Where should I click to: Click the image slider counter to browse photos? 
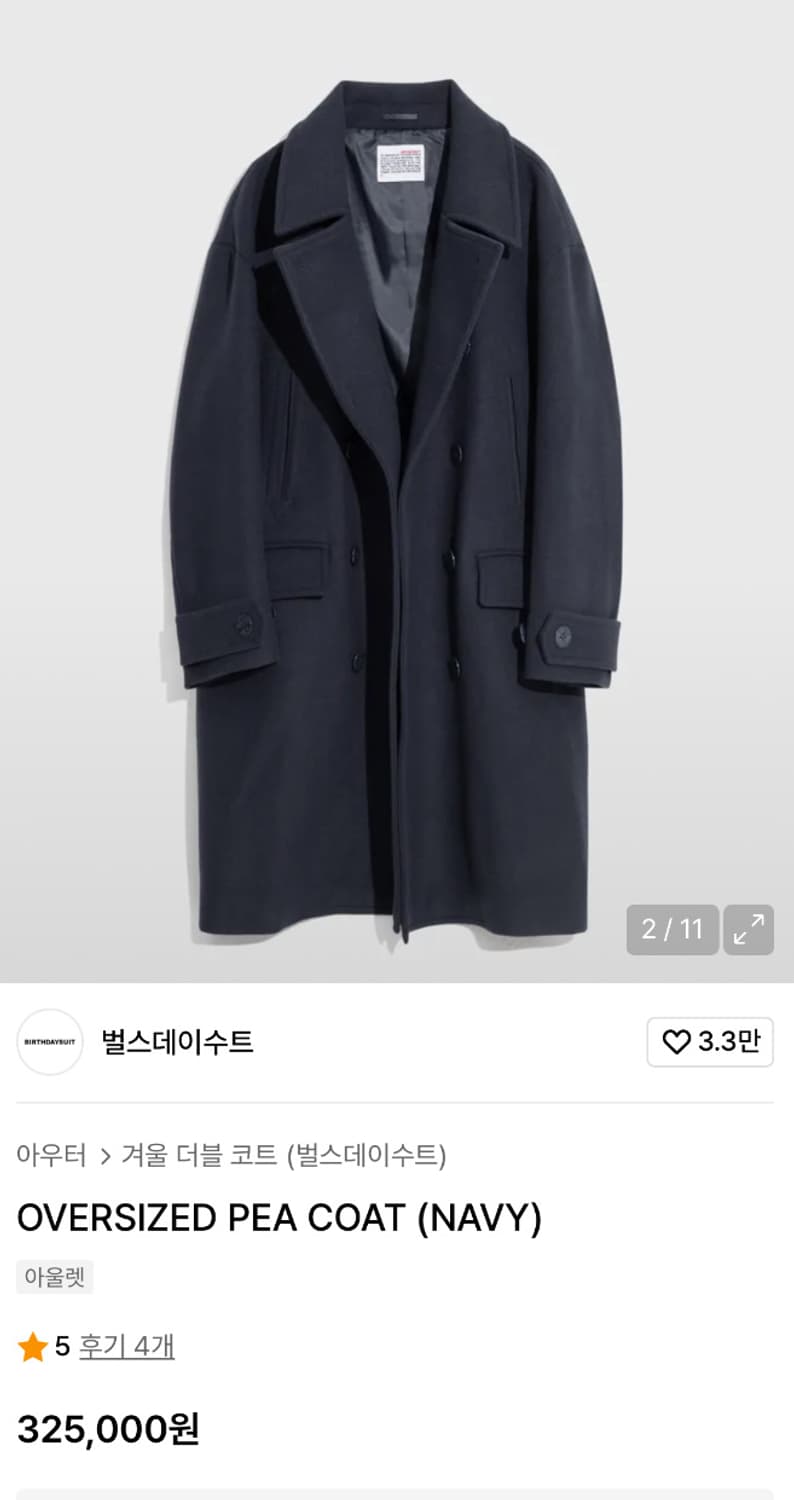pyautogui.click(x=671, y=929)
